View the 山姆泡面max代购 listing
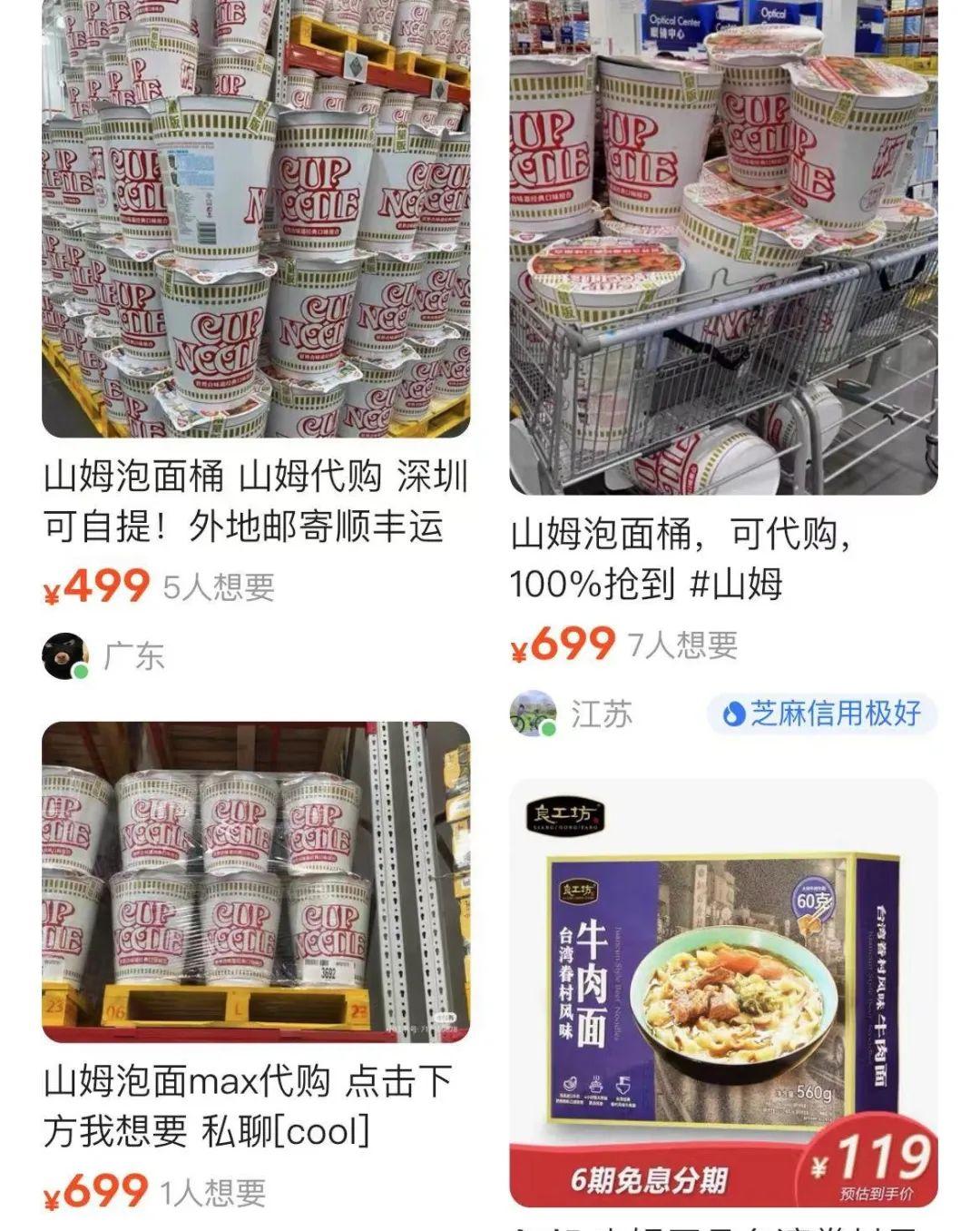 click(256, 881)
